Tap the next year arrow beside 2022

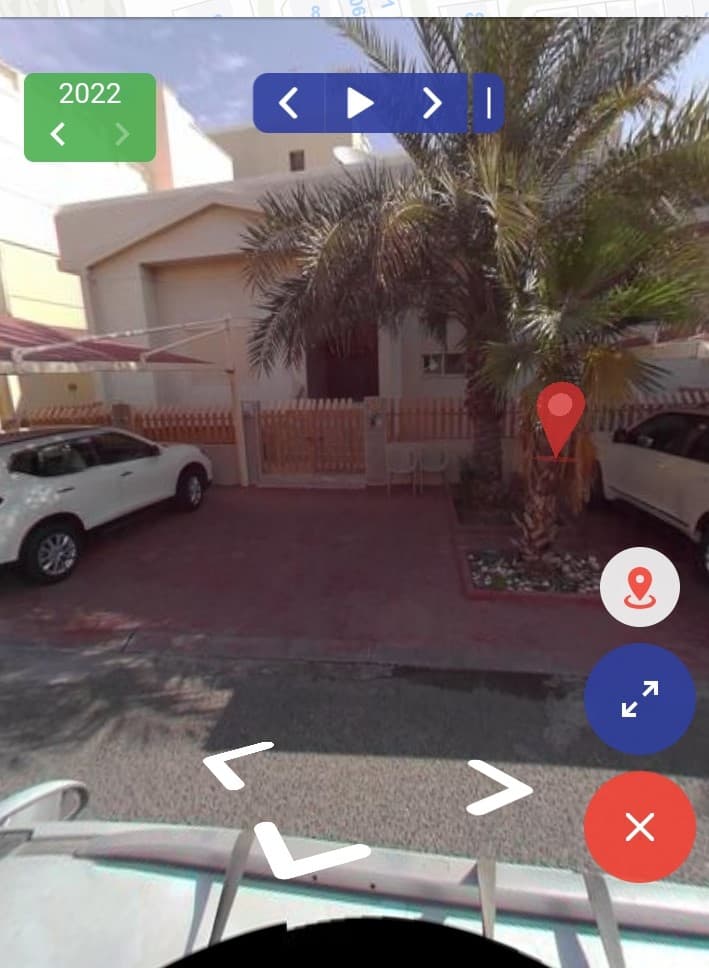pyautogui.click(x=122, y=134)
